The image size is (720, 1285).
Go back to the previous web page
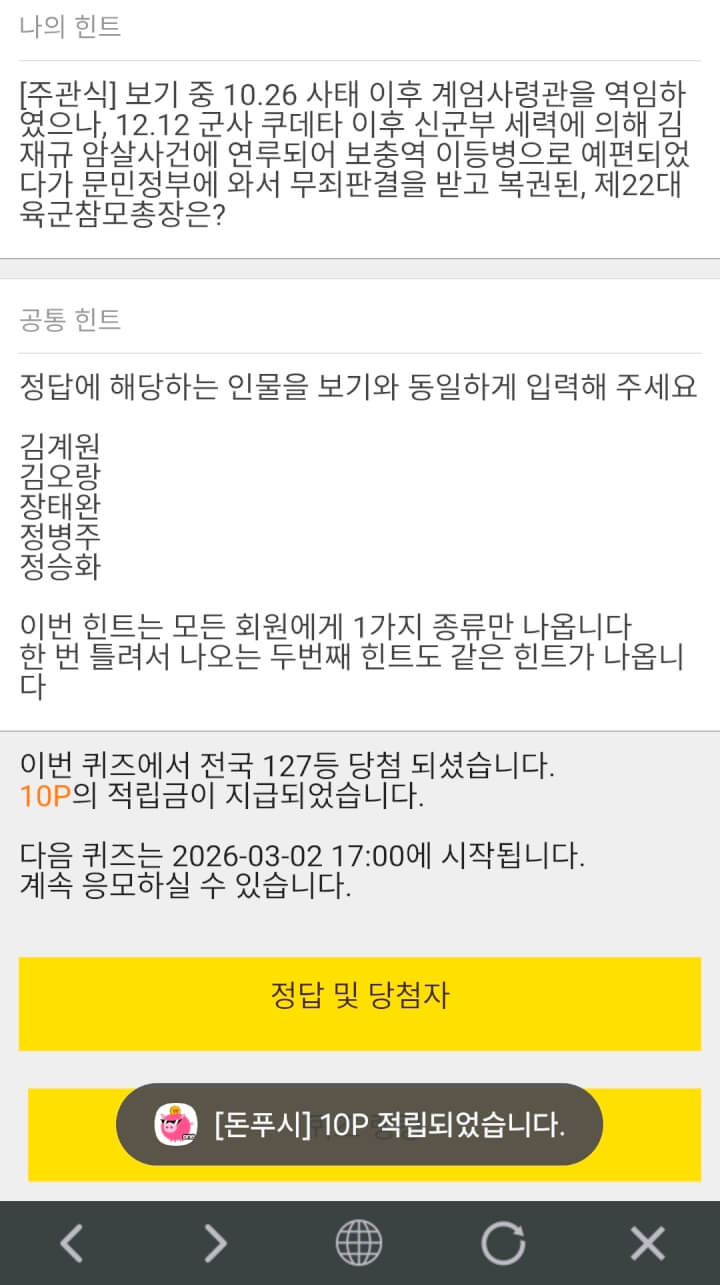[x=71, y=1243]
